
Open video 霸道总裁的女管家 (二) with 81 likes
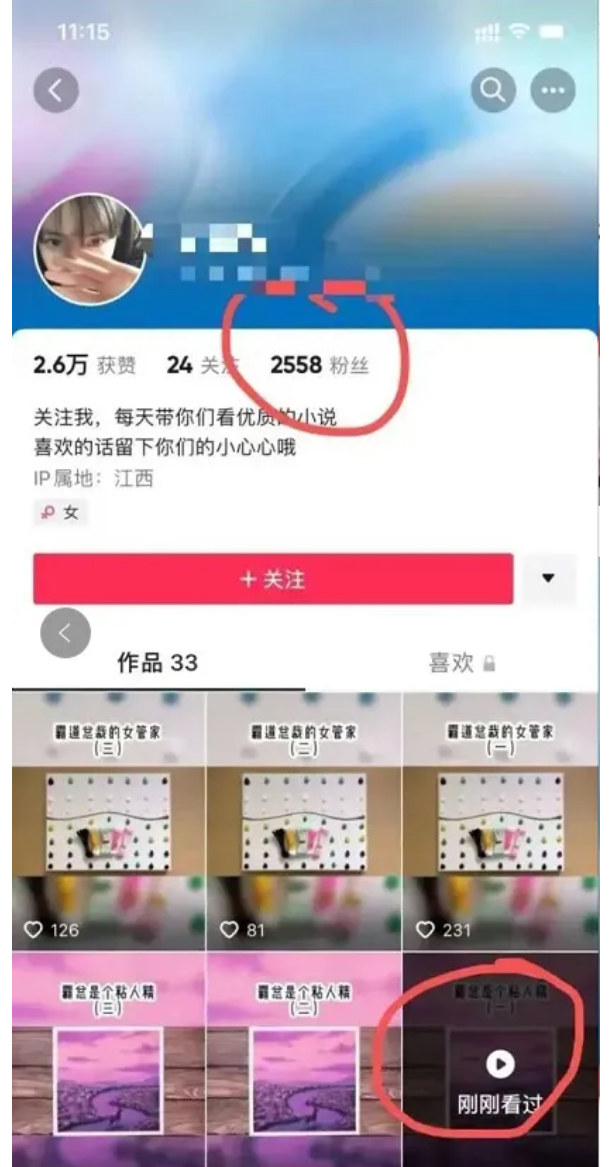pos(304,820)
